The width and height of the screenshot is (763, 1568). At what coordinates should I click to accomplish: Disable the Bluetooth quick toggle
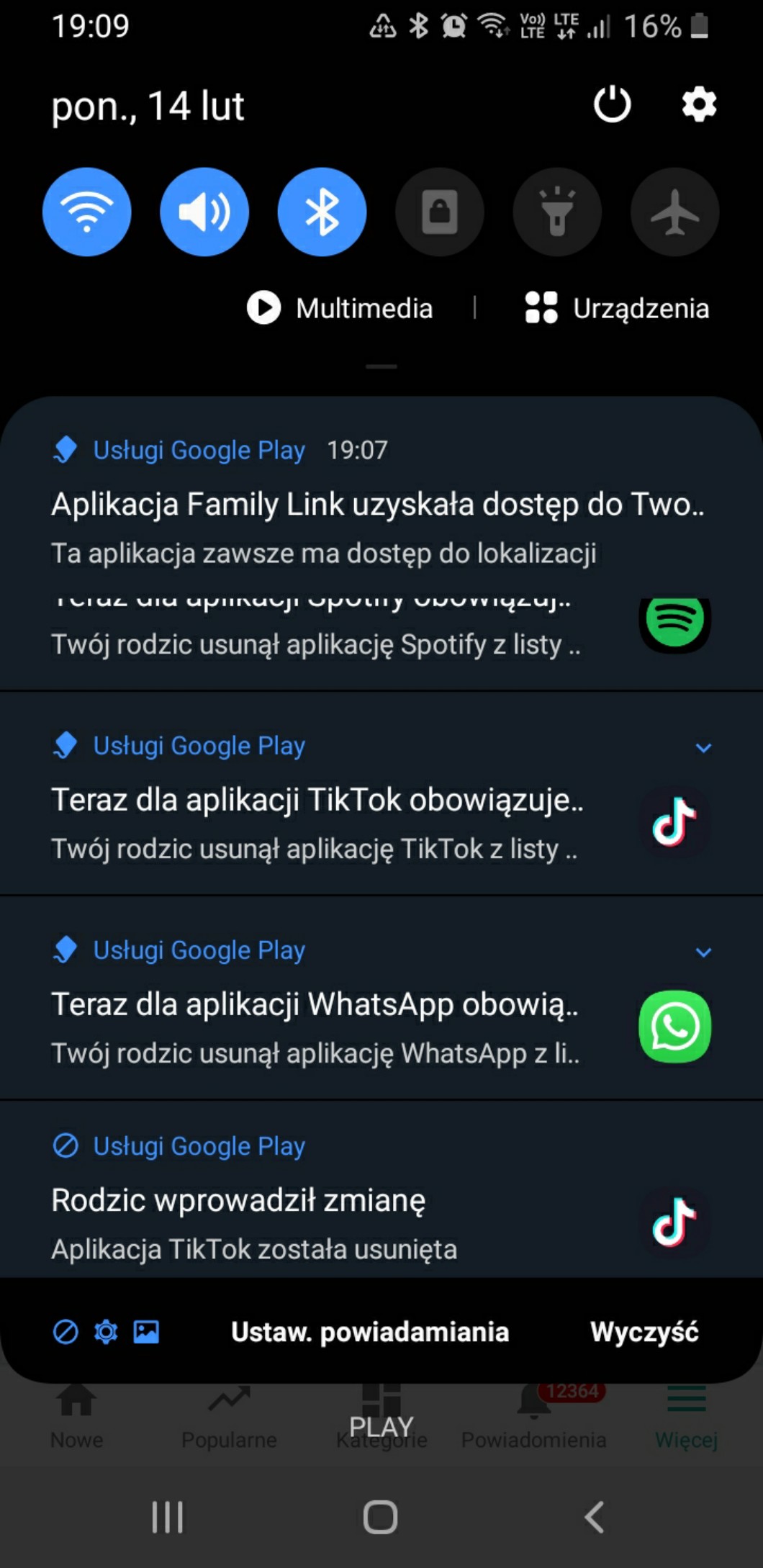point(322,212)
